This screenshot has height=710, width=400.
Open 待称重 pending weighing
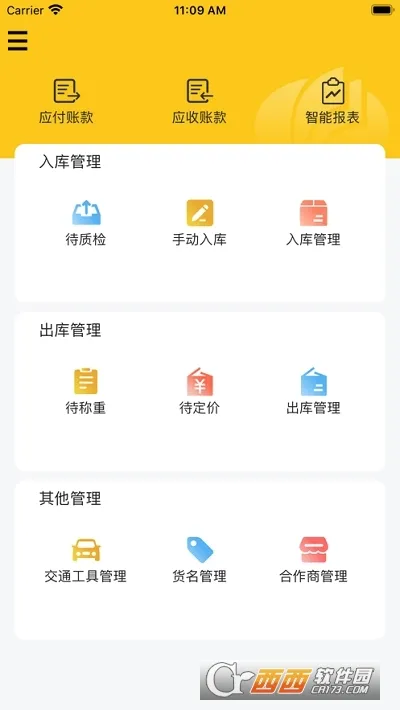click(86, 392)
